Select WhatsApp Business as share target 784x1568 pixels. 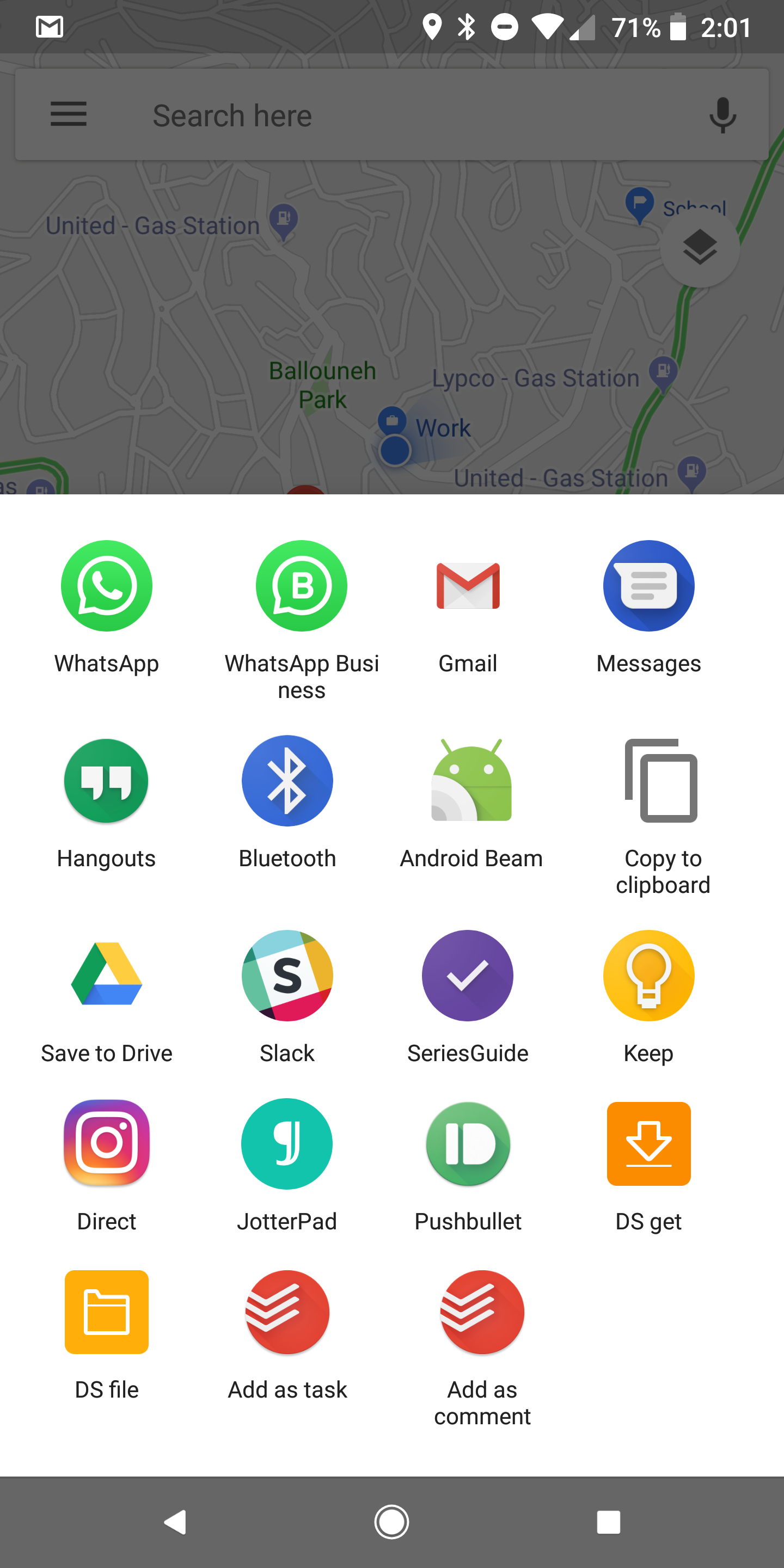[301, 586]
